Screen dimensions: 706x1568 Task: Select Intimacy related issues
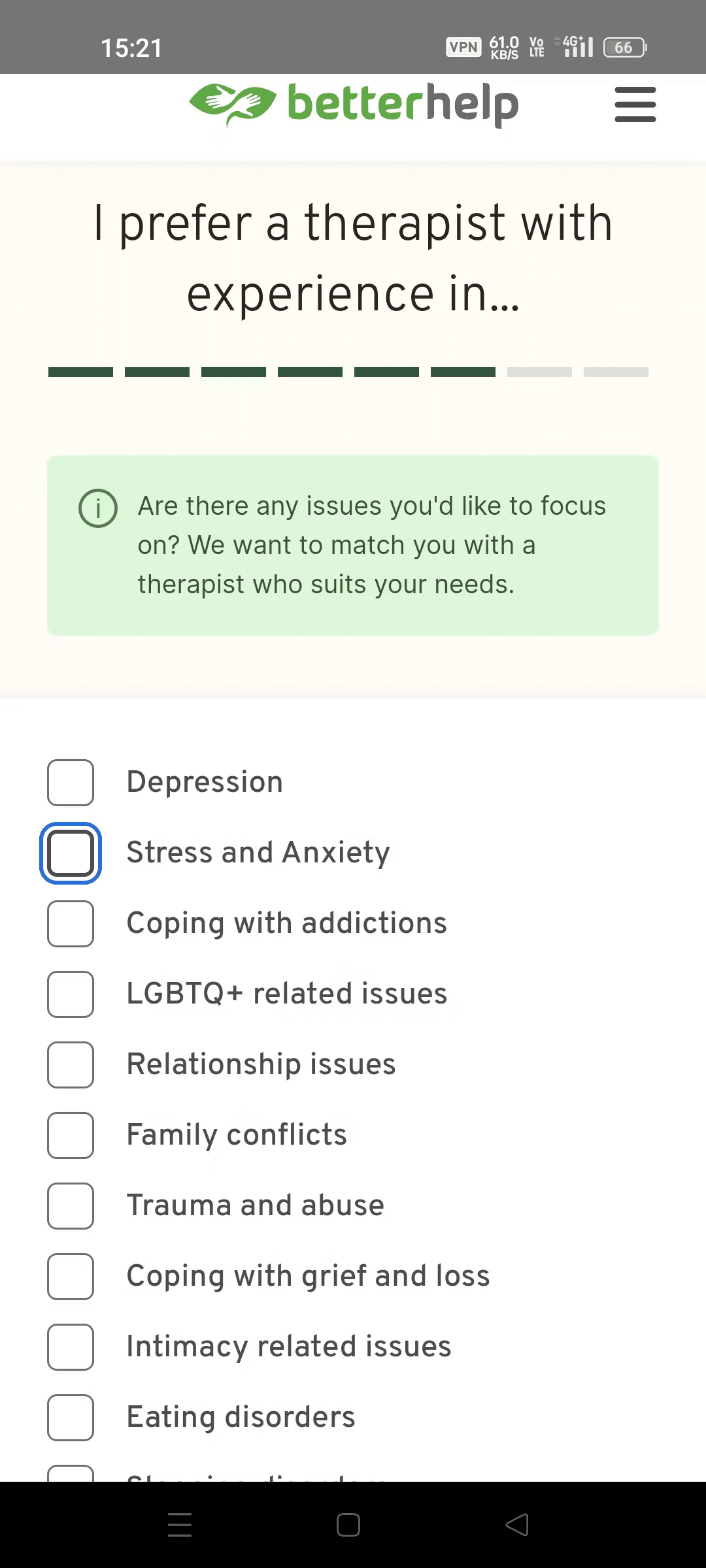coord(71,1347)
